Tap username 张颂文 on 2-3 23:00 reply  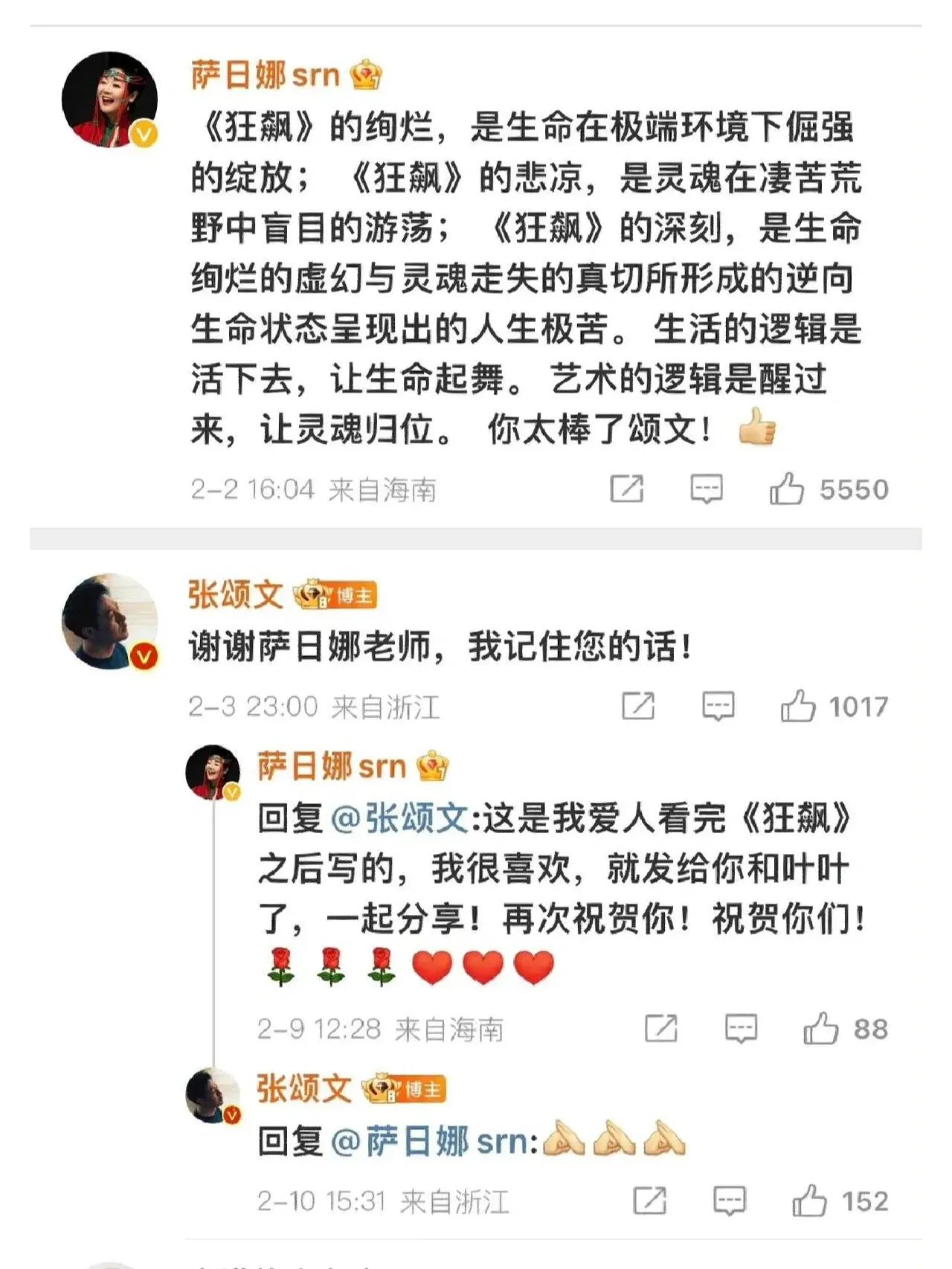coord(235,595)
